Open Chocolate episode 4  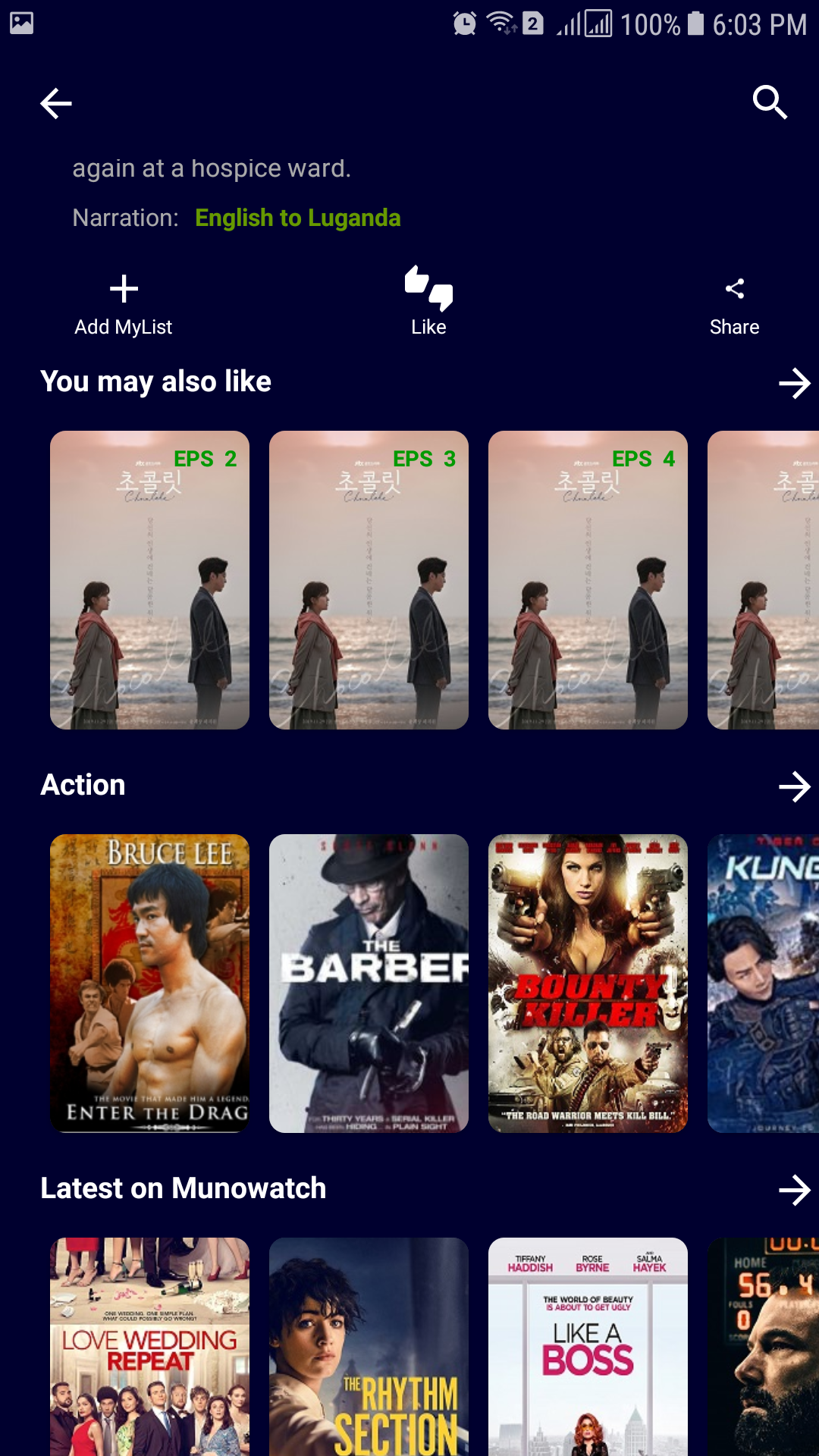[x=588, y=580]
